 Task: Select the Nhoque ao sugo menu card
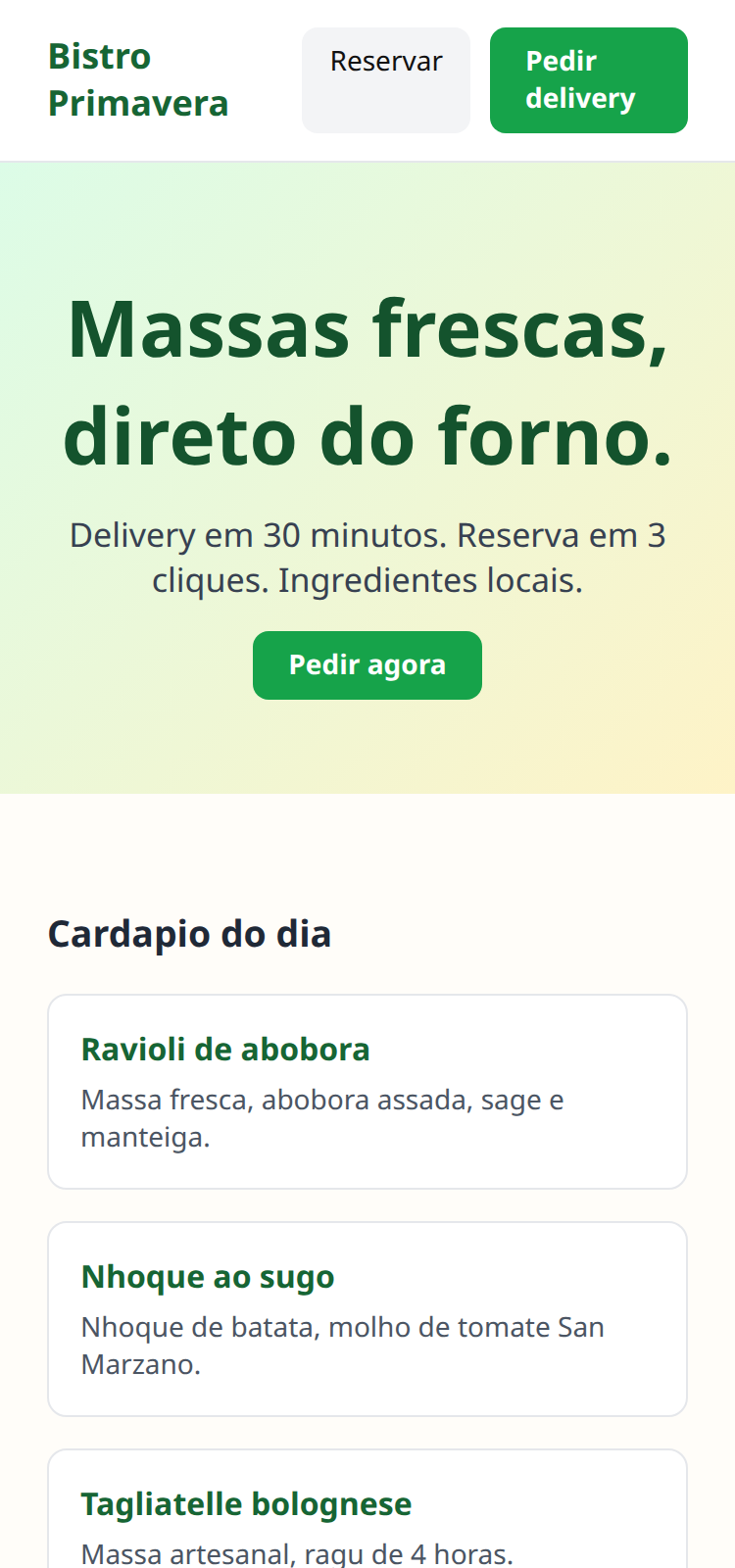(367, 1318)
